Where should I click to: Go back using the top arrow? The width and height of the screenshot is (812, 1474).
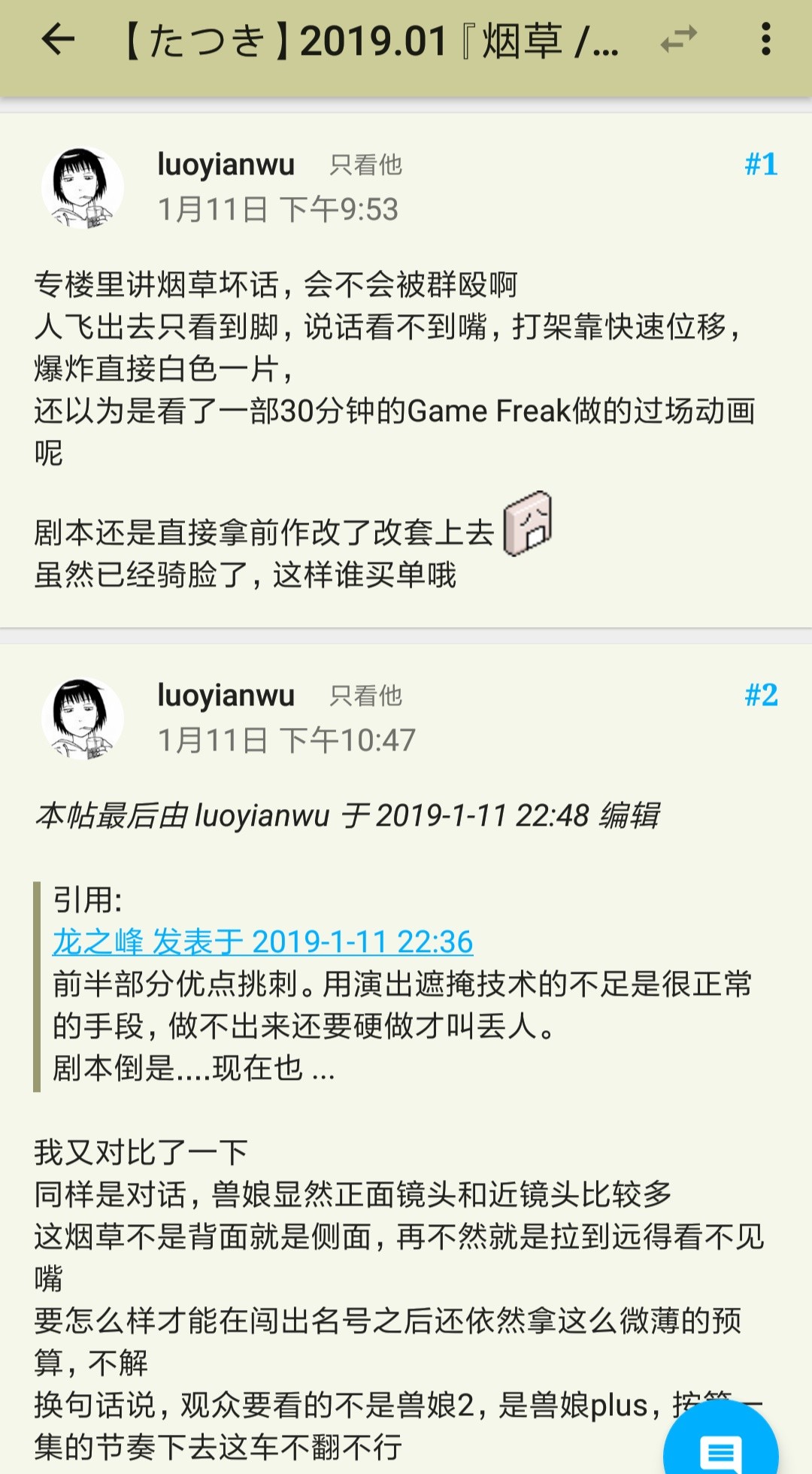58,40
